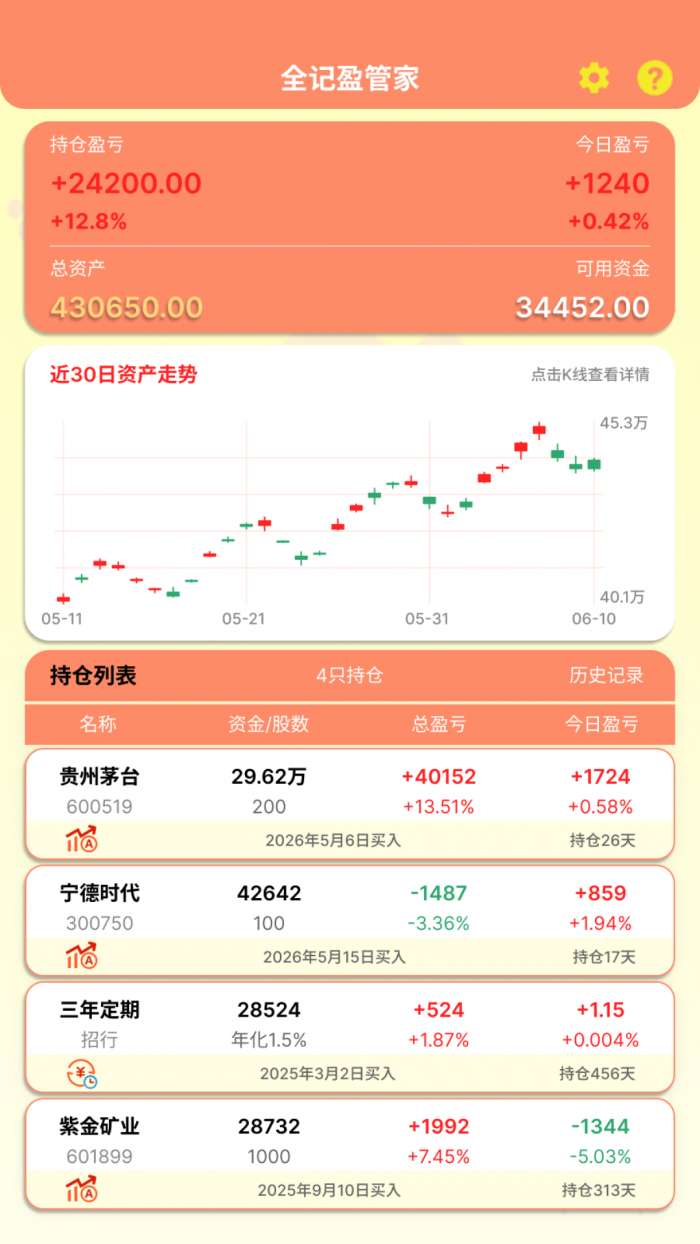700x1244 pixels.
Task: View the 三年定期 deposit card
Action: pyautogui.click(x=350, y=1038)
